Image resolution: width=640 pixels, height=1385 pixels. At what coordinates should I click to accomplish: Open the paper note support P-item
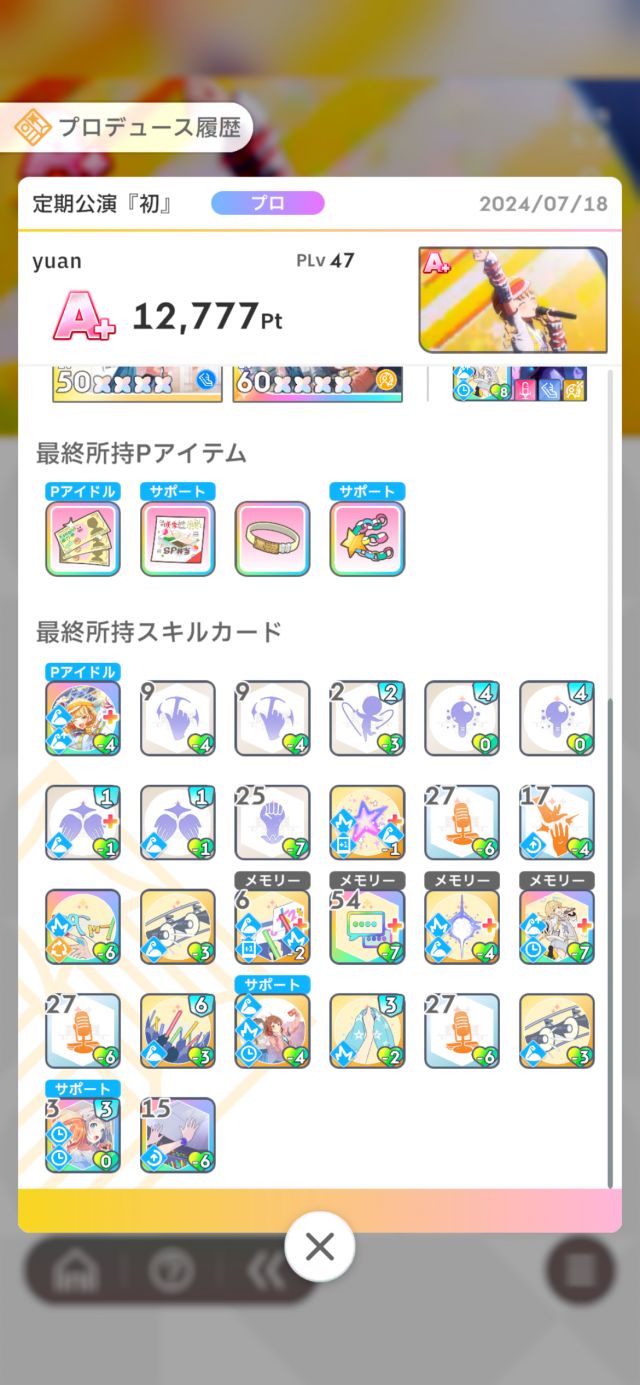click(177, 538)
